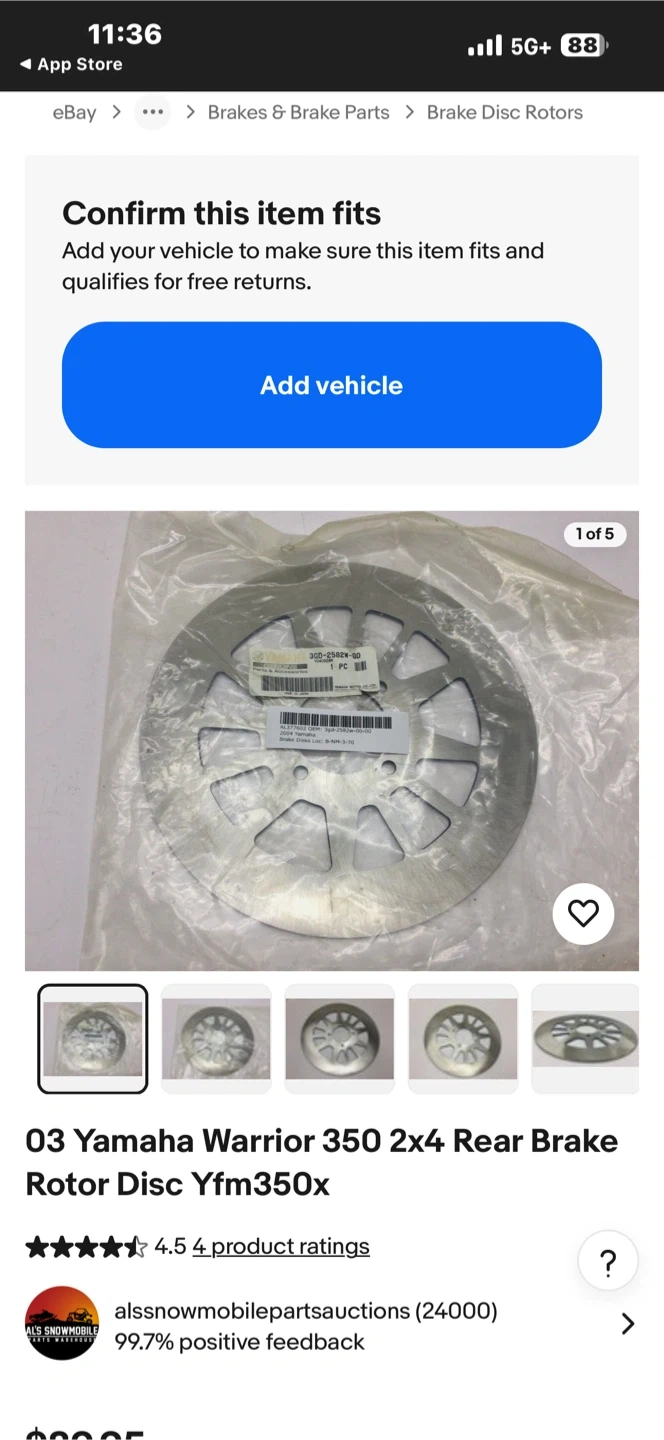Viewport: 664px width, 1440px height.
Task: Select the fifth photo thumbnail
Action: tap(586, 1039)
